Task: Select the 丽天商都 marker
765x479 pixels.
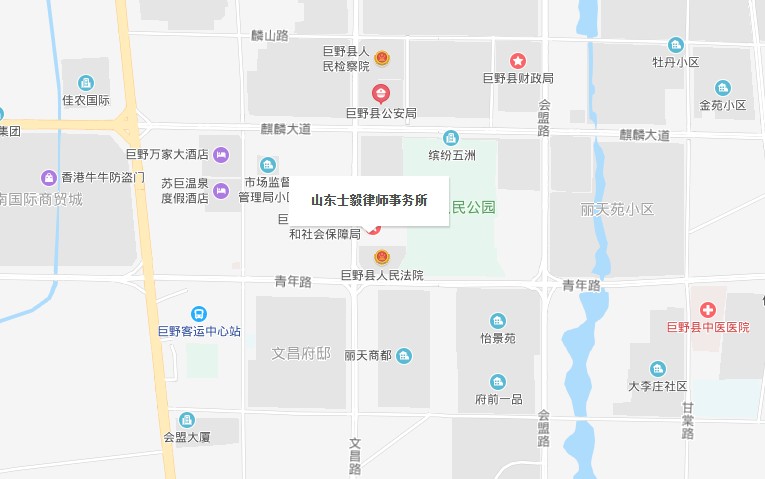Action: [x=404, y=356]
